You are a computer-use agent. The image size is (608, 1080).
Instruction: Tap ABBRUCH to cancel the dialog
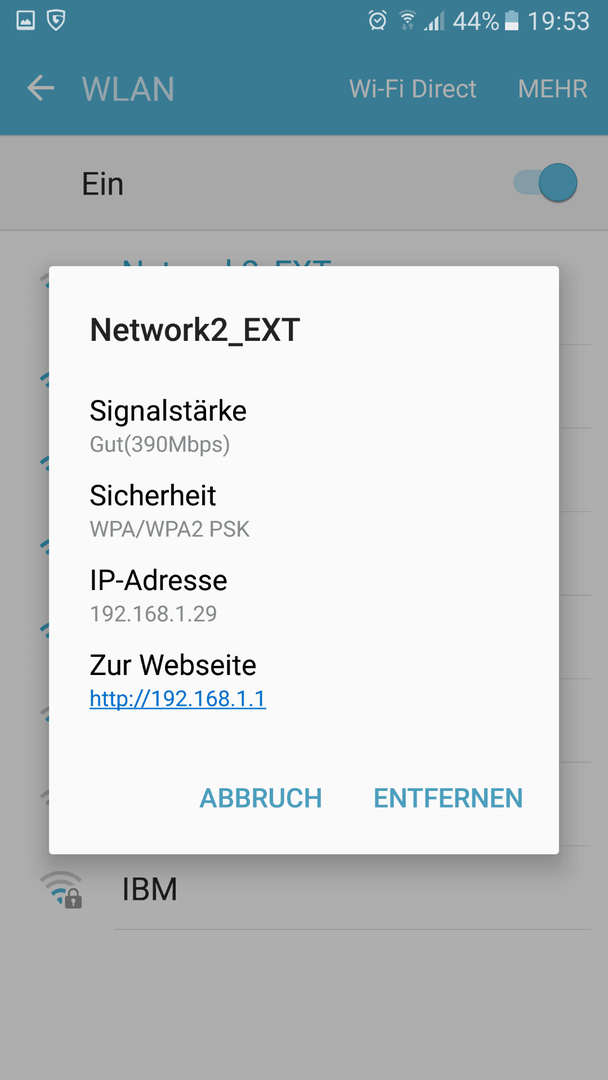(260, 798)
